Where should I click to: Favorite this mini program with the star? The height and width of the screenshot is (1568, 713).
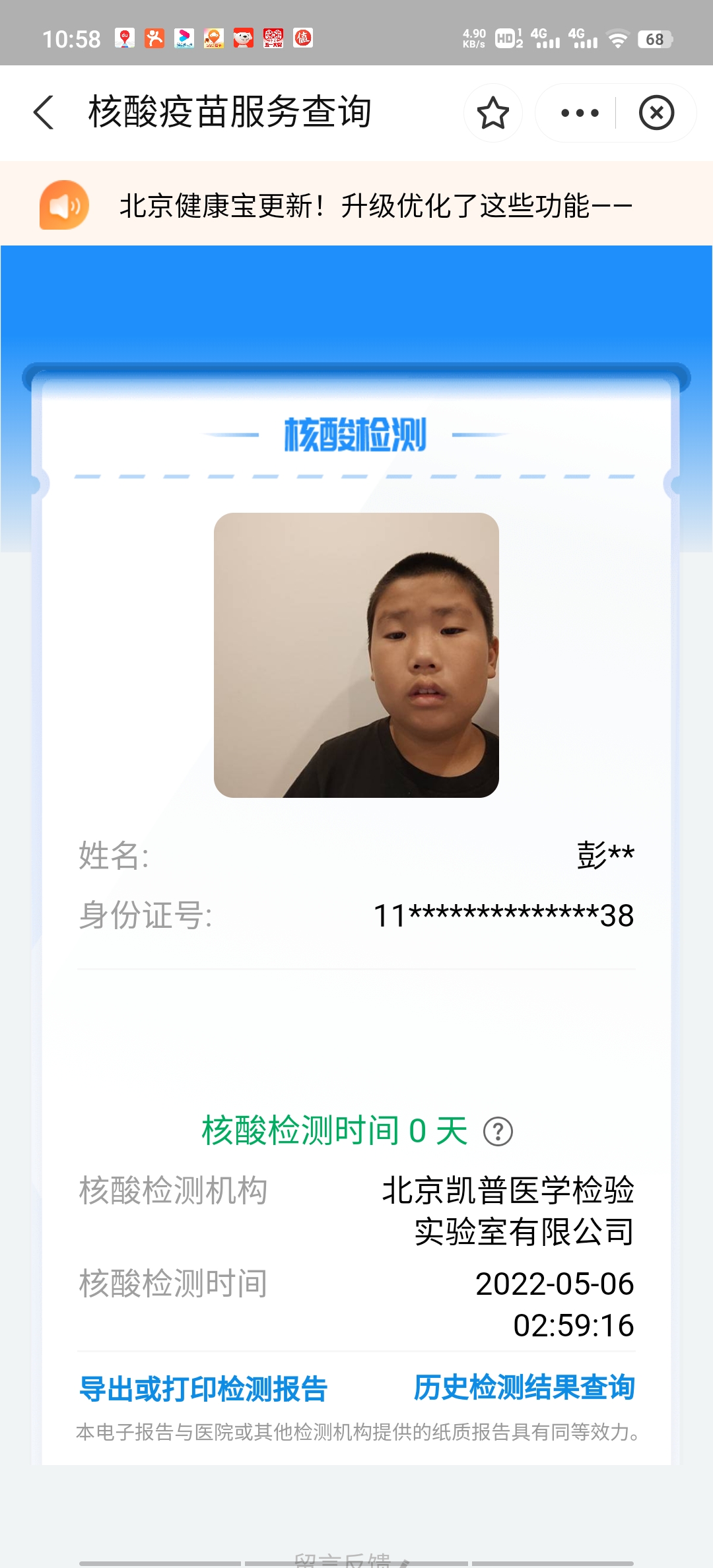click(x=492, y=113)
